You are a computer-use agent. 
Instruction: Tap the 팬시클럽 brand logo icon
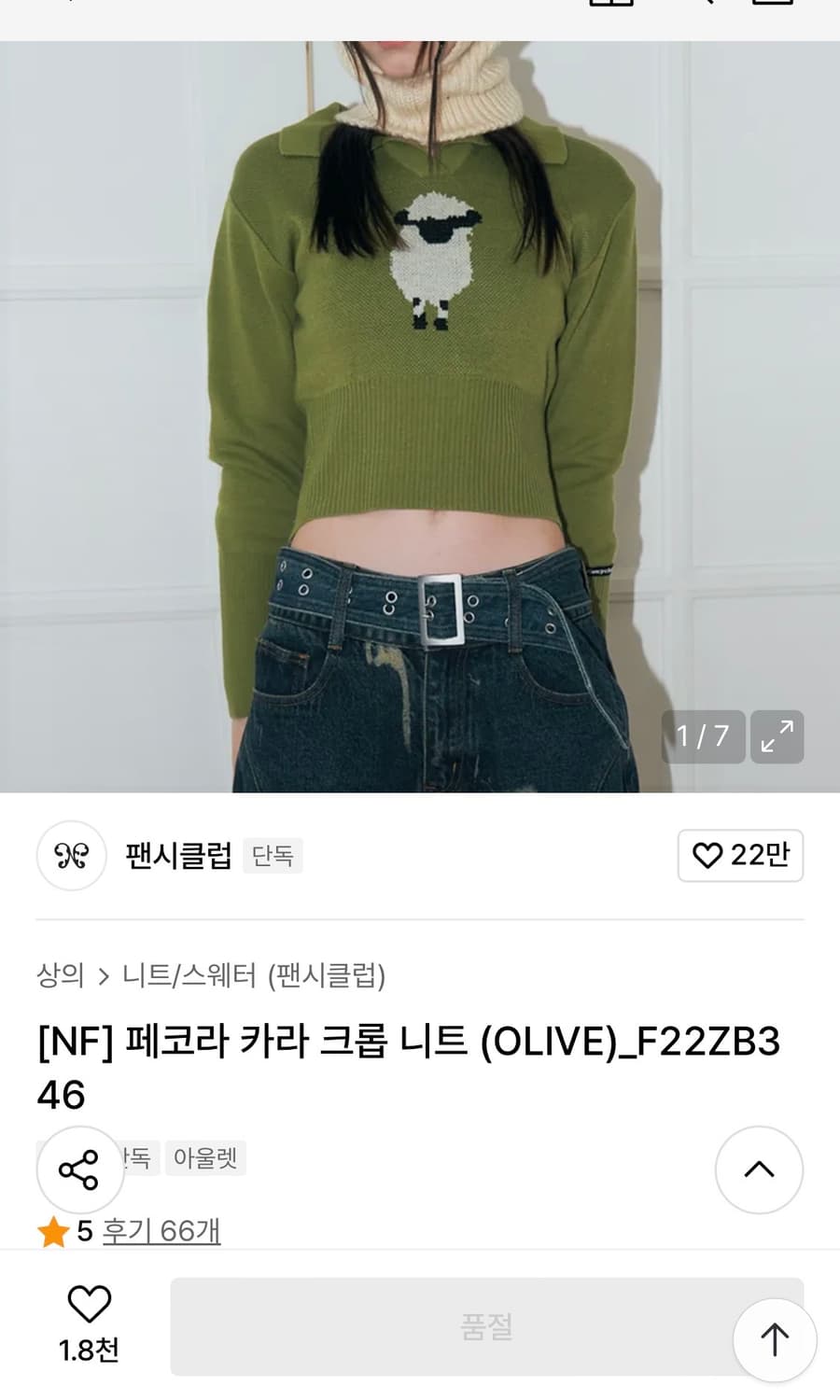[71, 856]
